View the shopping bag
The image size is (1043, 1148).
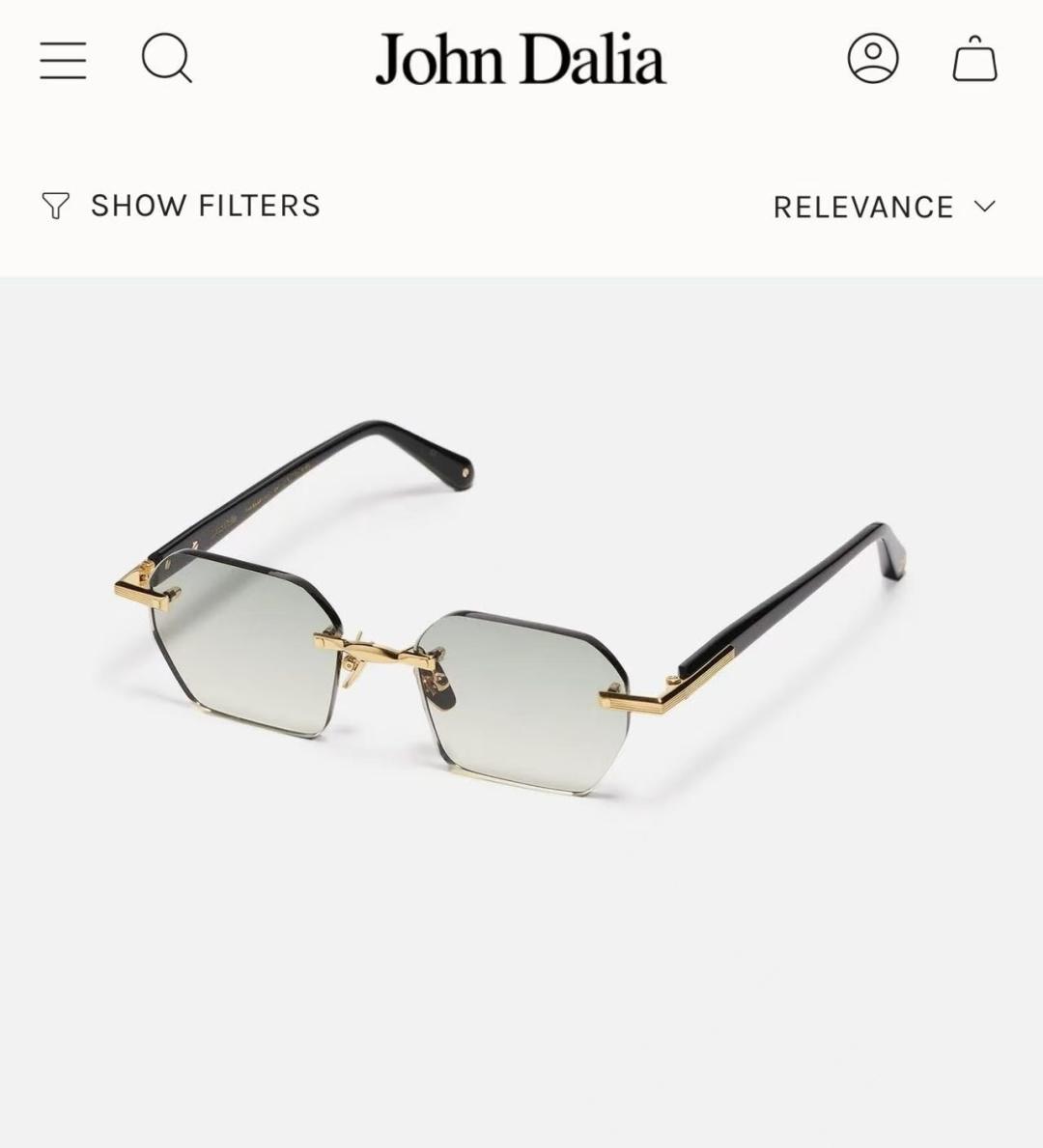[974, 58]
